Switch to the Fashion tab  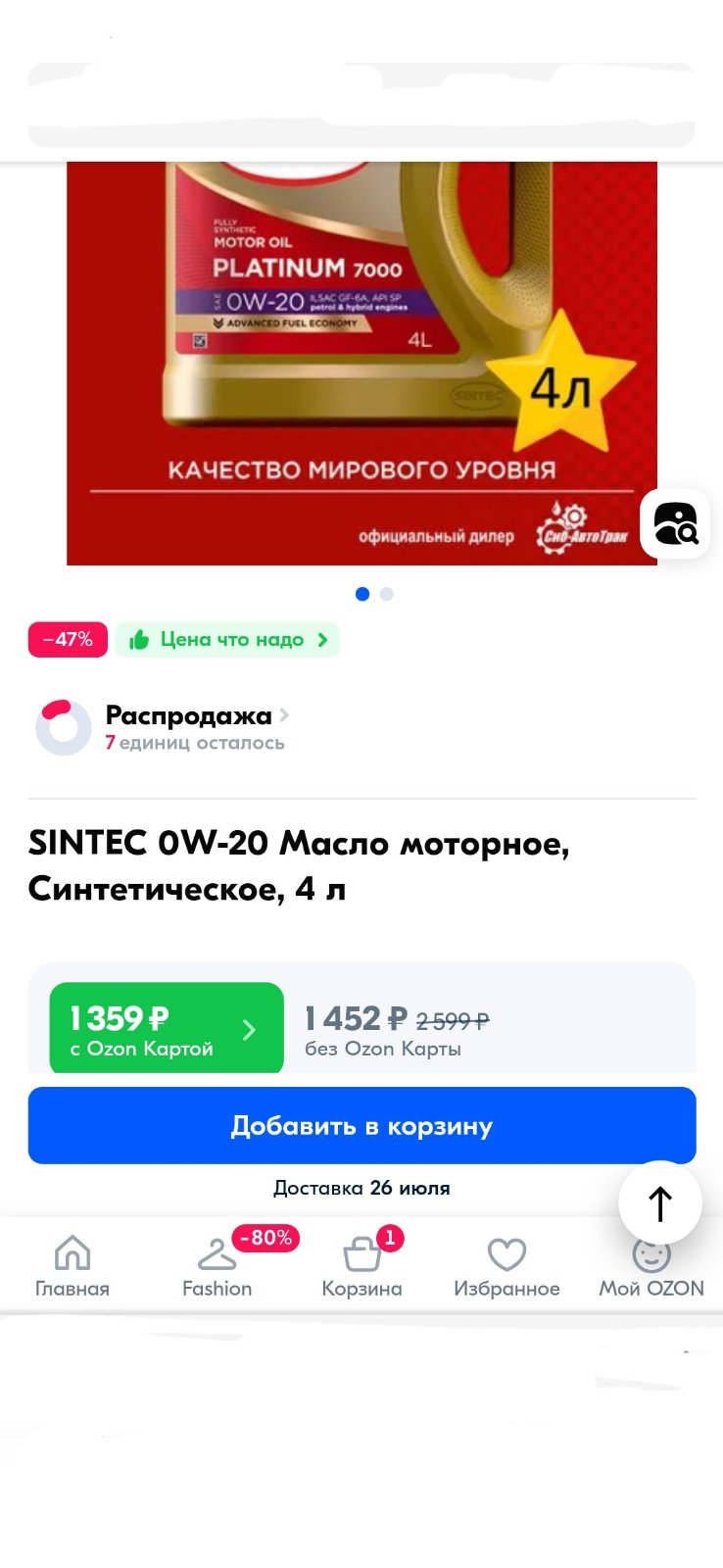point(217,1266)
